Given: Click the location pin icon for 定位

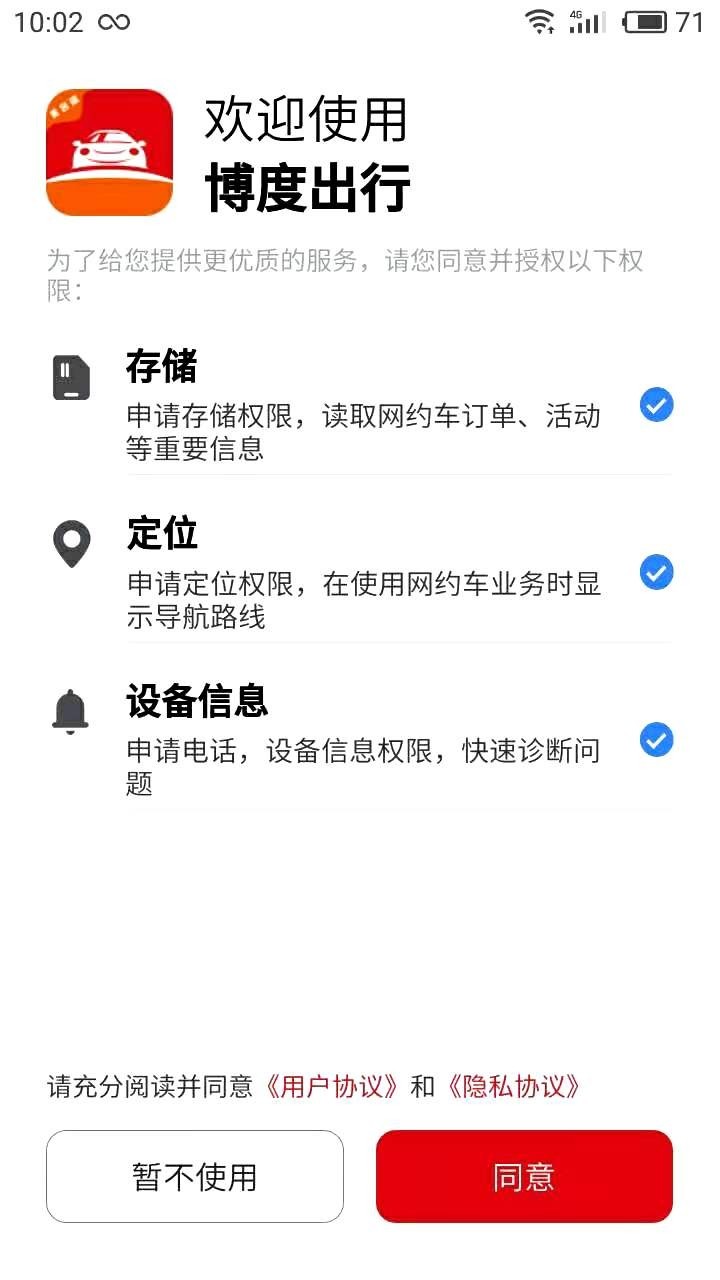Looking at the screenshot, I should click(x=71, y=543).
